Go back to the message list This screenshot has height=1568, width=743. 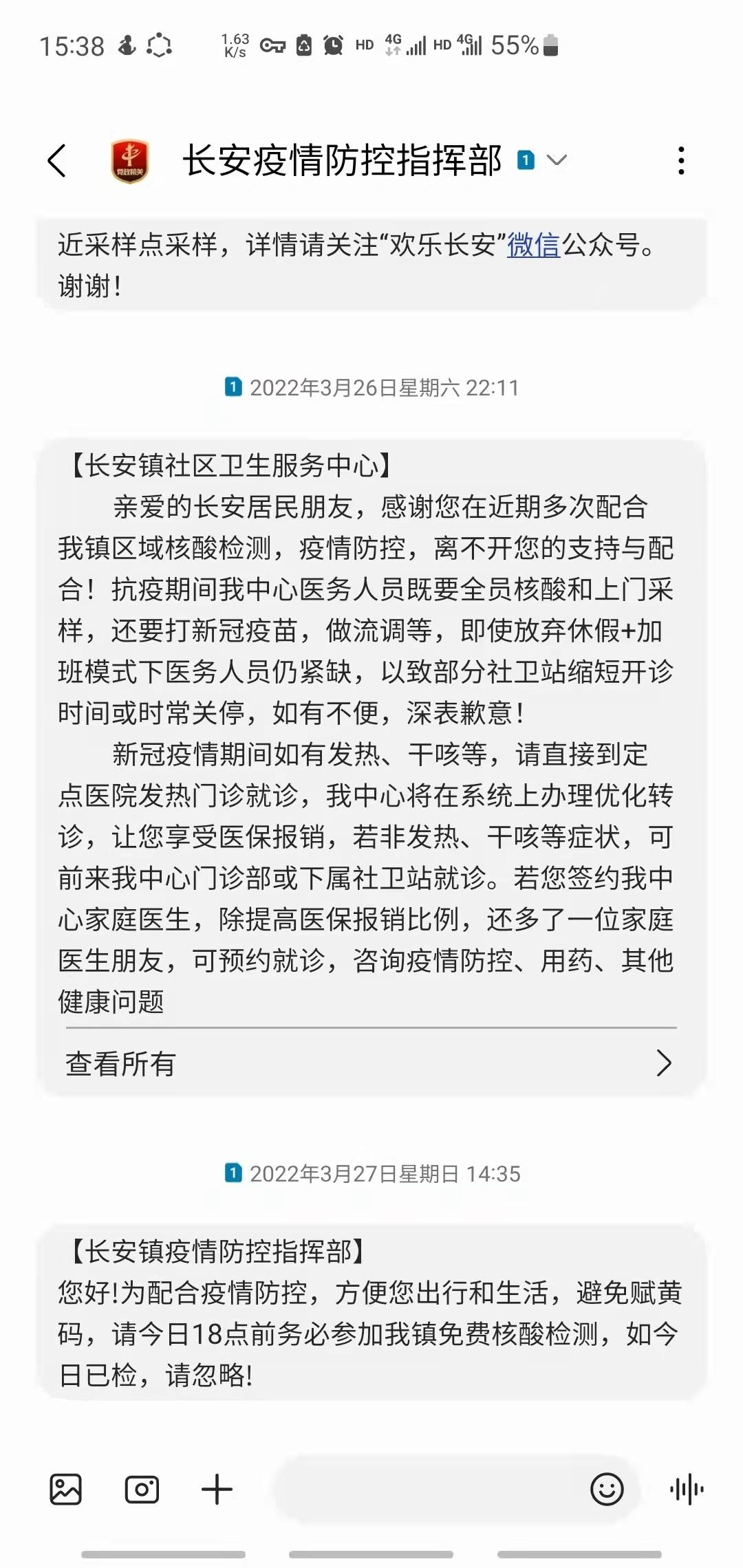click(57, 160)
